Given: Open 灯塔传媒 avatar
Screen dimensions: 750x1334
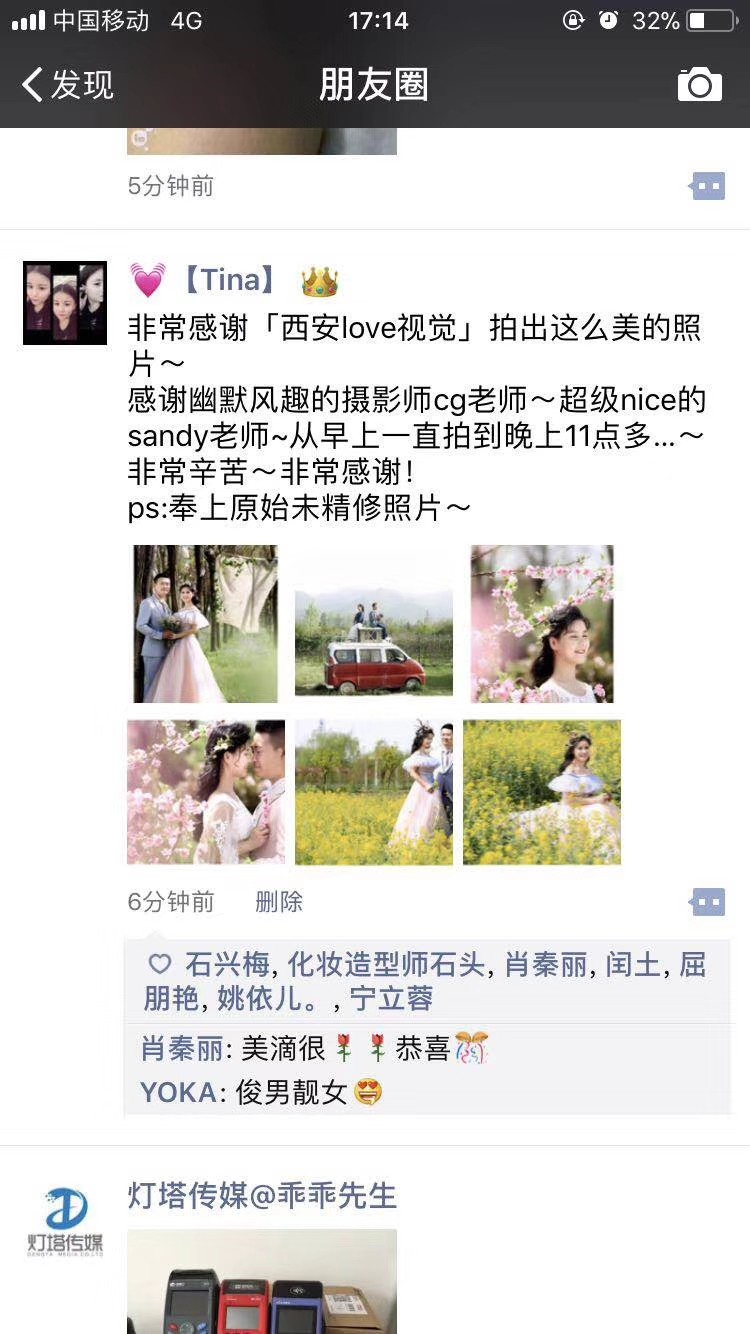Looking at the screenshot, I should (x=65, y=1219).
